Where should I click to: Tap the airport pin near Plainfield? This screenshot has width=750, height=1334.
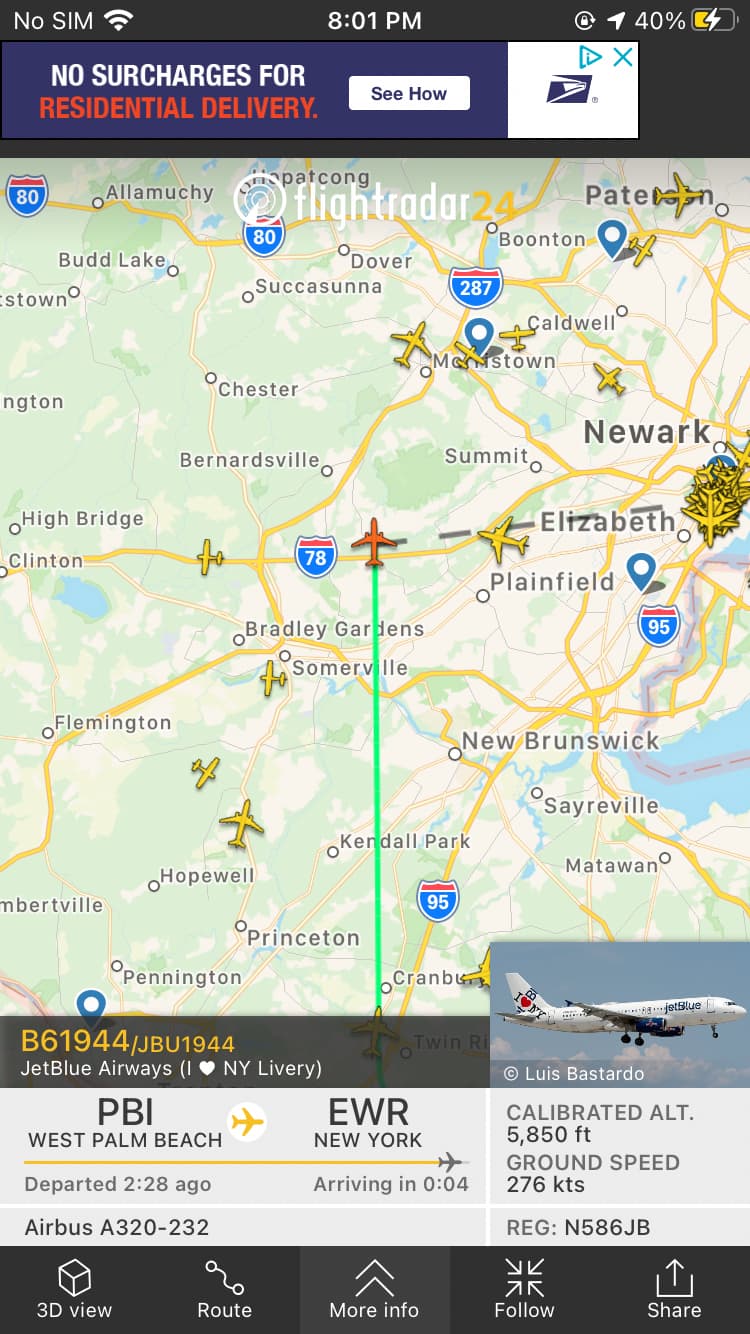tap(641, 571)
